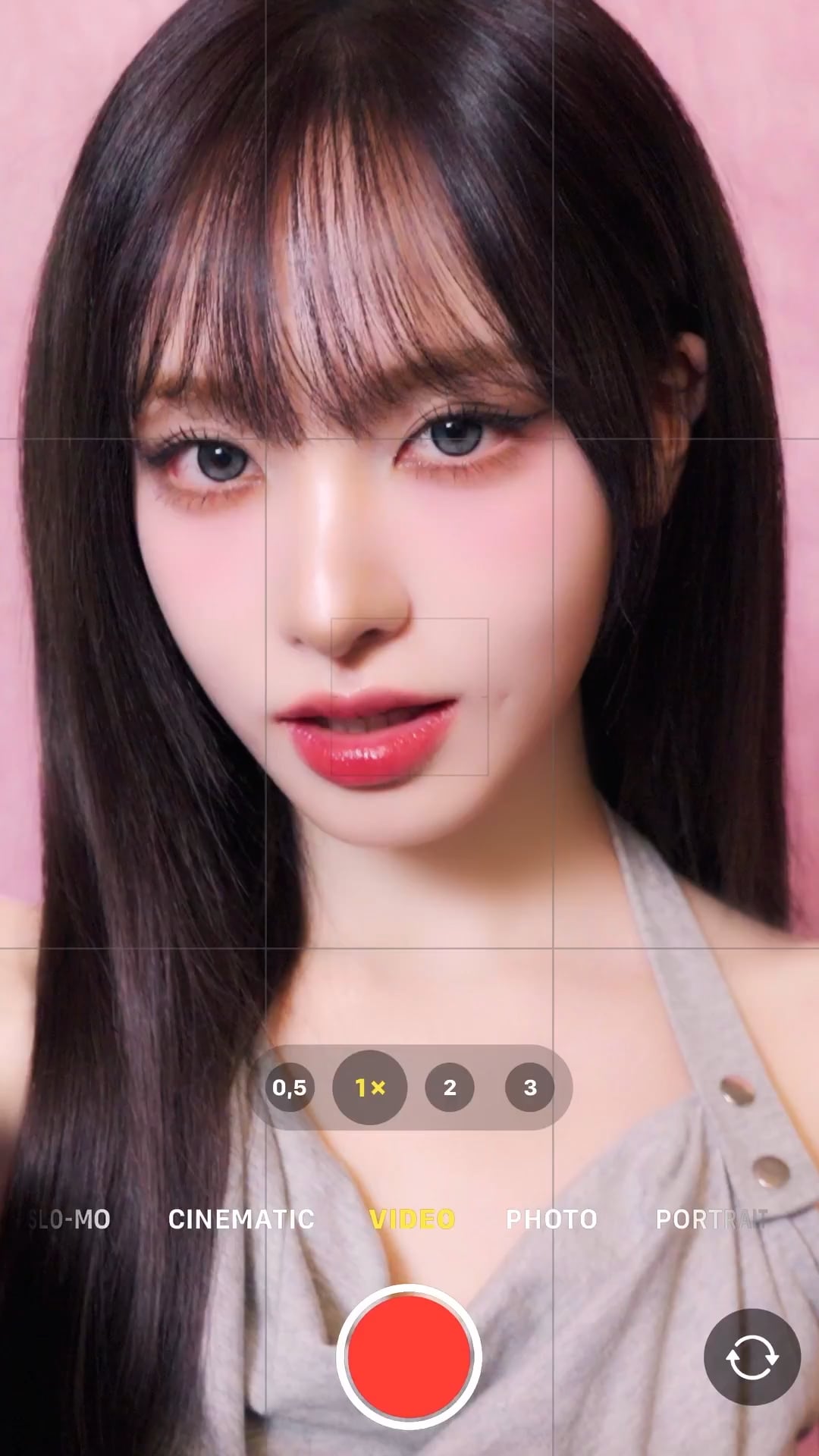Switch to Portrait mode
819x1456 pixels.
[x=711, y=1219]
